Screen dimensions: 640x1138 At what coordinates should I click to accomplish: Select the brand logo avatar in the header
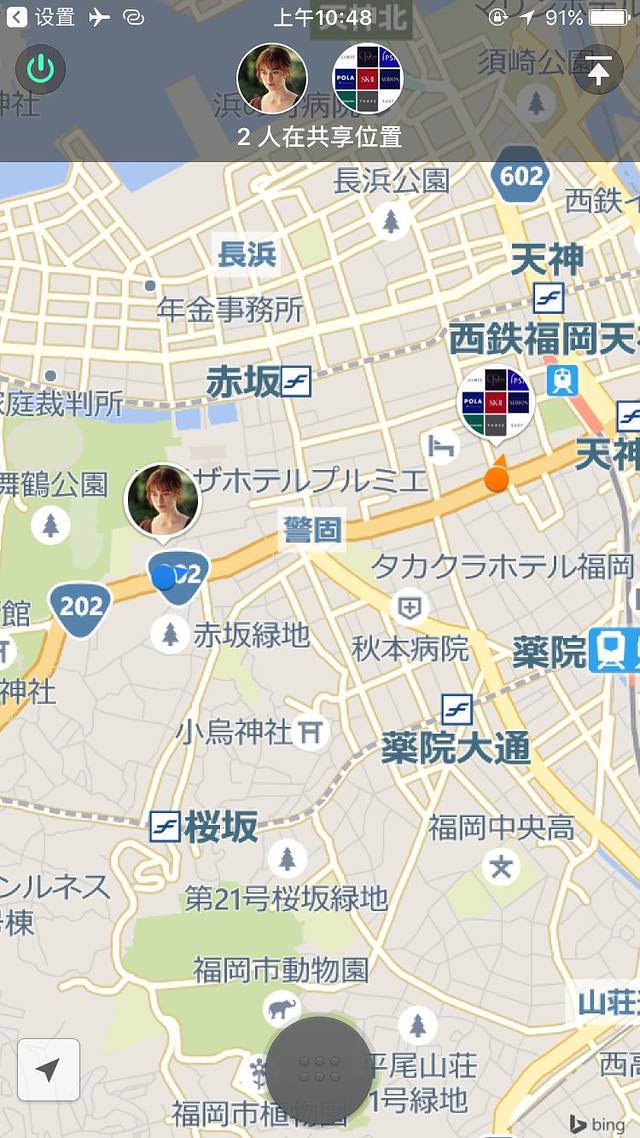click(x=367, y=79)
